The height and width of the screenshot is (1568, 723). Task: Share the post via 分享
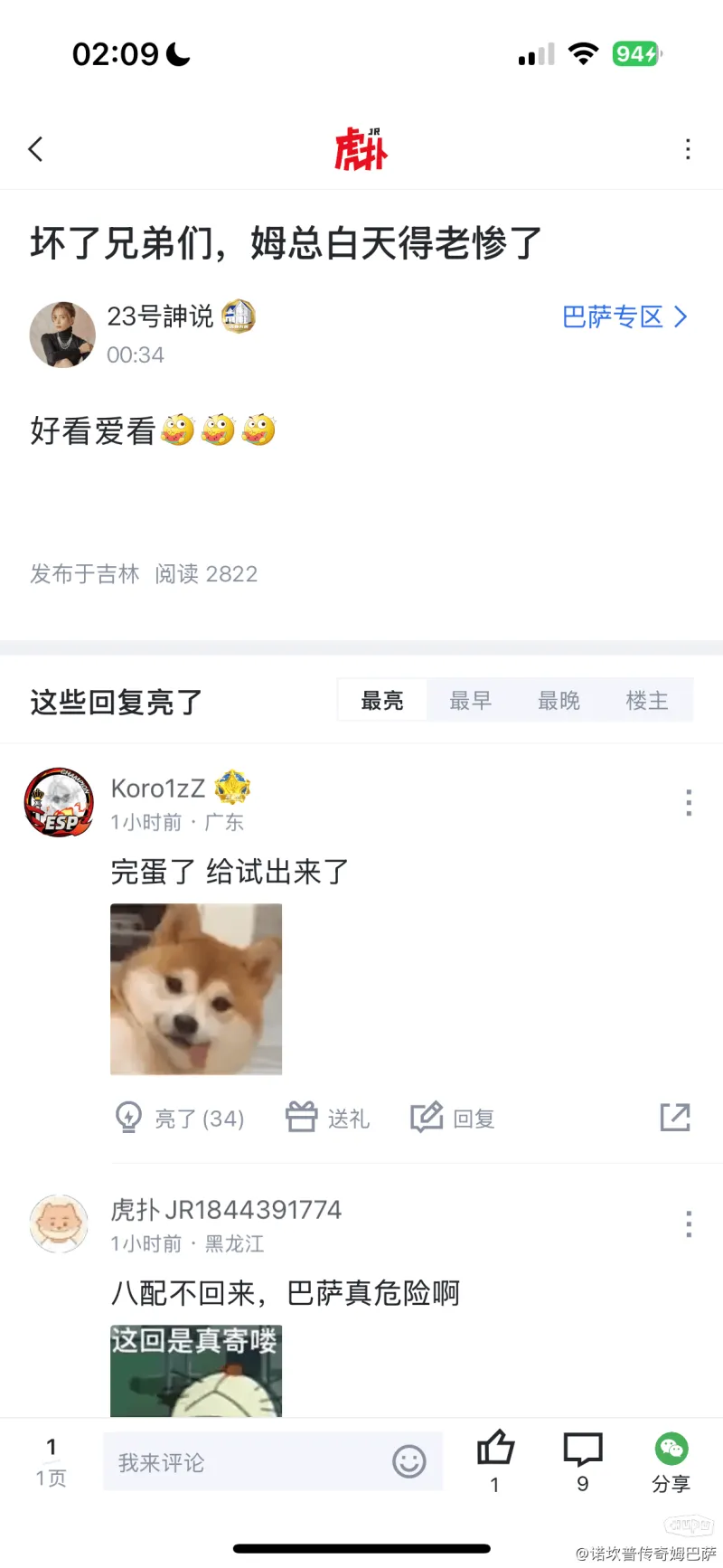coord(671,1460)
